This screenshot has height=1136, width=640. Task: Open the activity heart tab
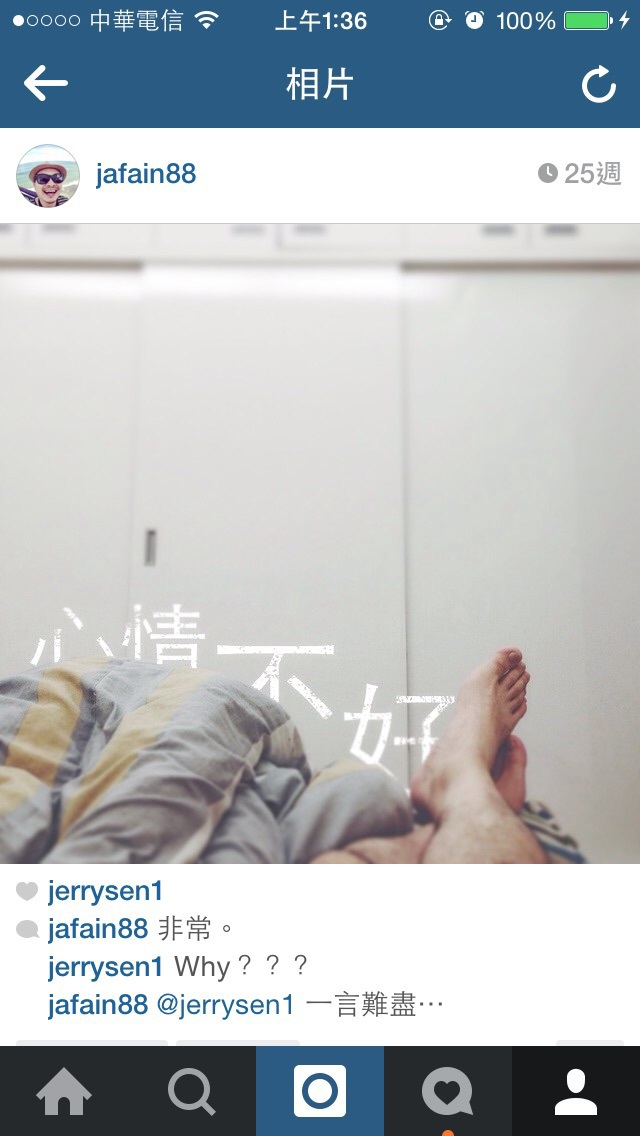[448, 1091]
